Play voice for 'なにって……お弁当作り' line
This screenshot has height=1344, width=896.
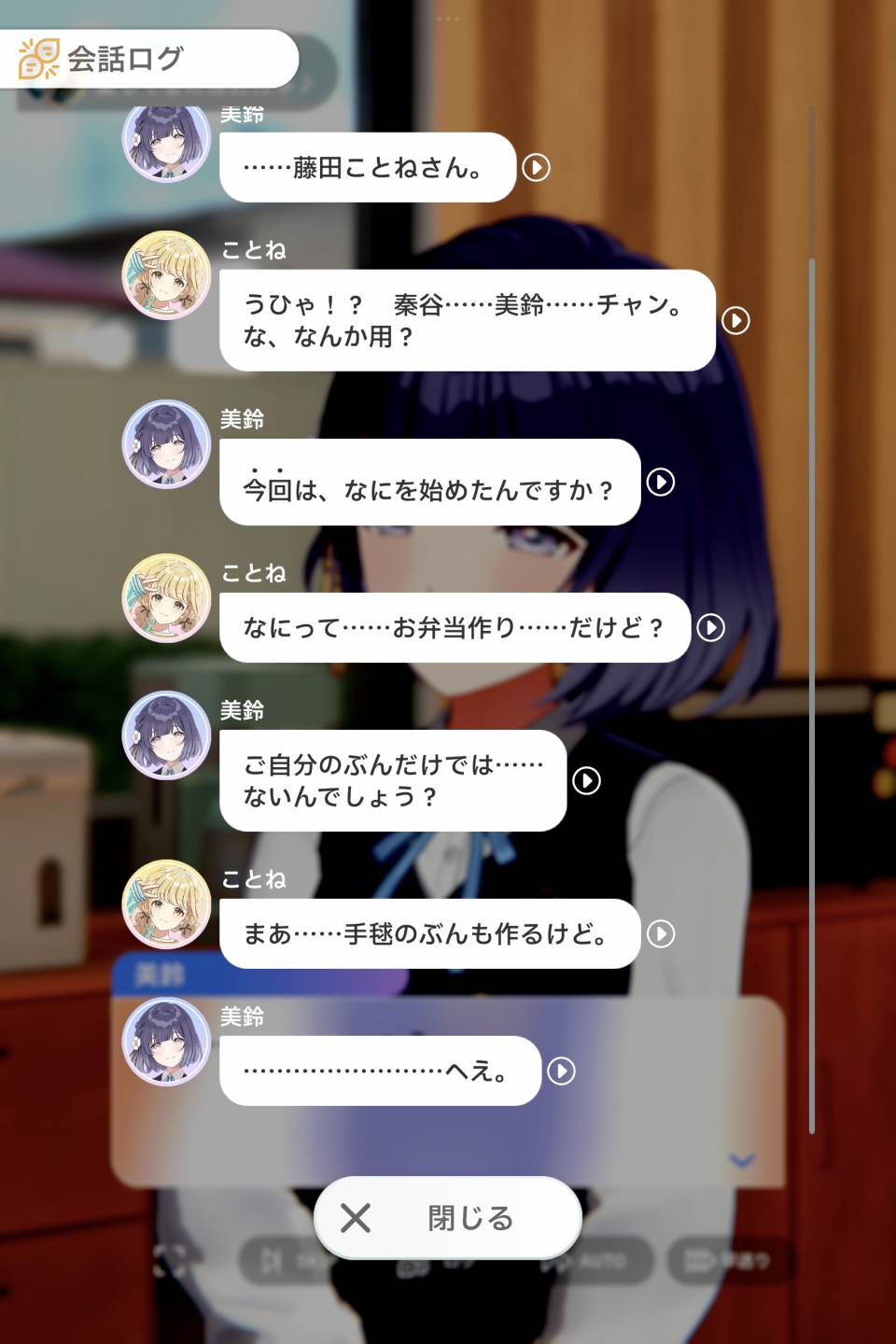(x=711, y=627)
